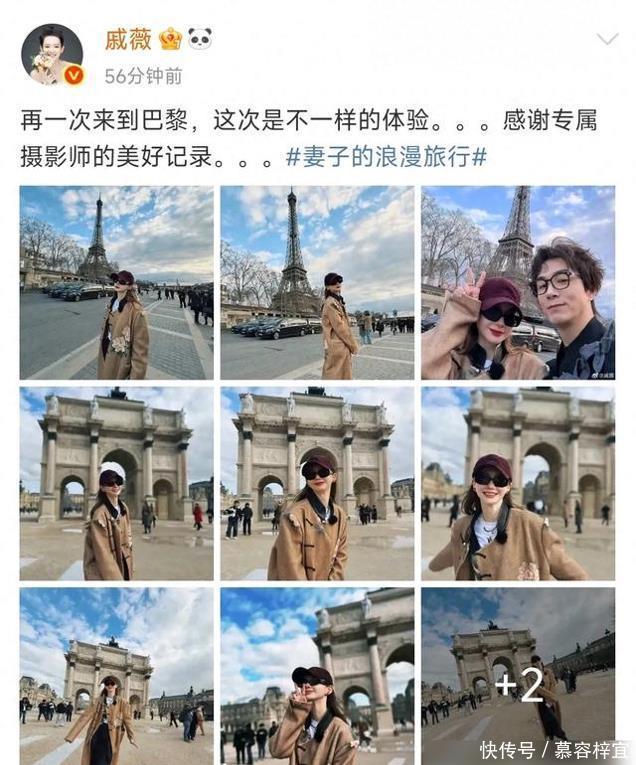Viewport: 636px width, 765px height.
Task: Expand the post options chevron
Action: 607,40
